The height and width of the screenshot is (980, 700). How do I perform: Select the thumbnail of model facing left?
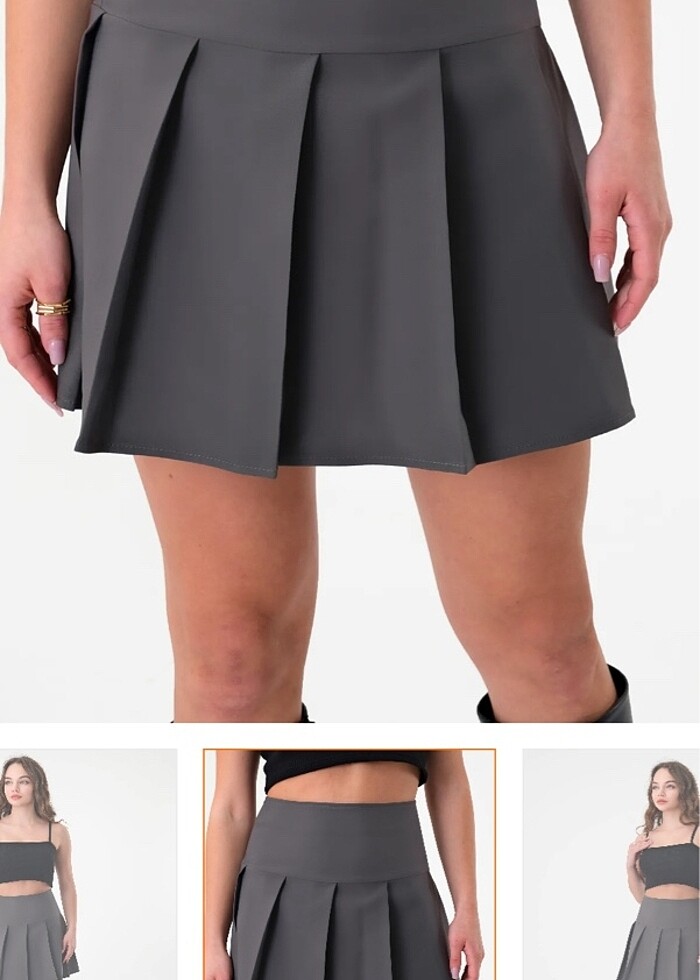click(x=88, y=864)
